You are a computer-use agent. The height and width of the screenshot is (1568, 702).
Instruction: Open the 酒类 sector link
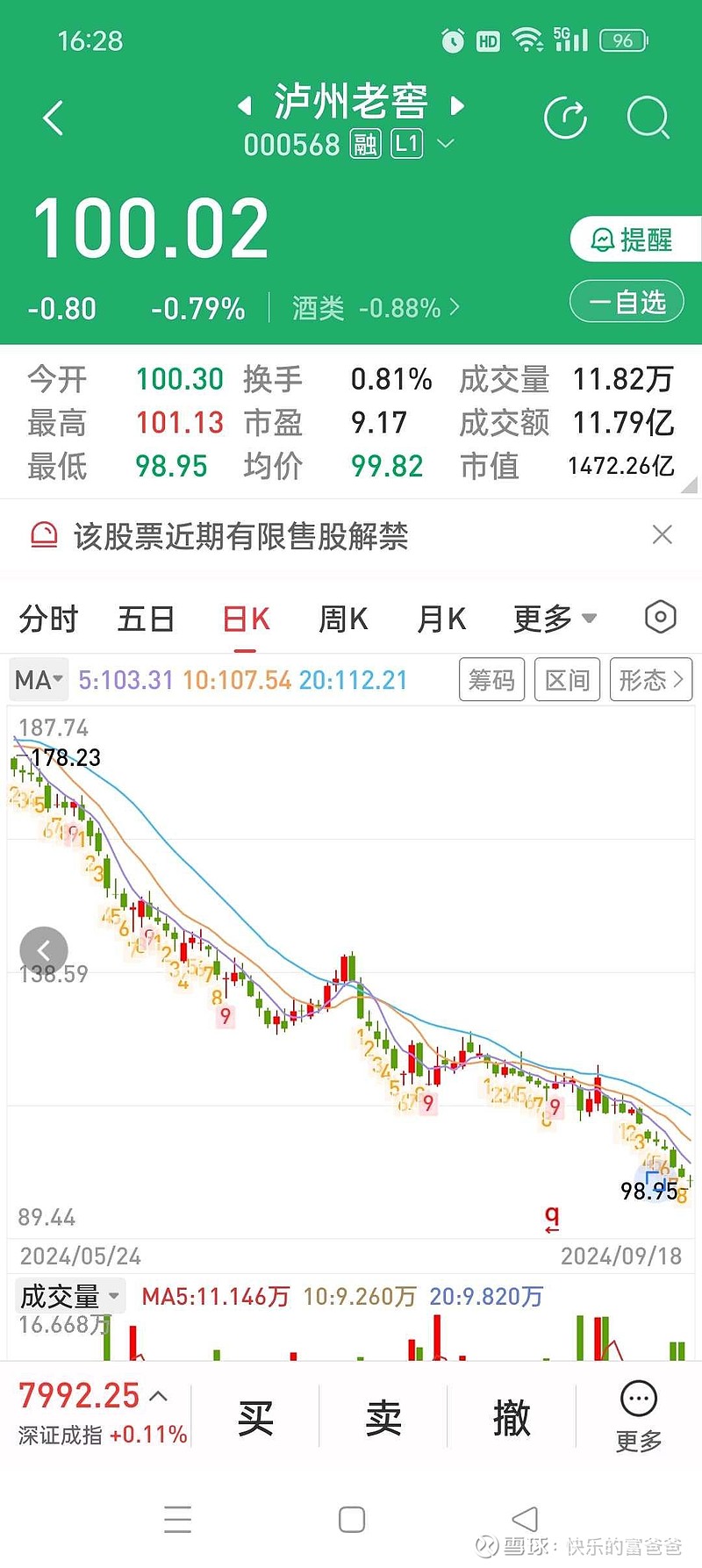375,308
